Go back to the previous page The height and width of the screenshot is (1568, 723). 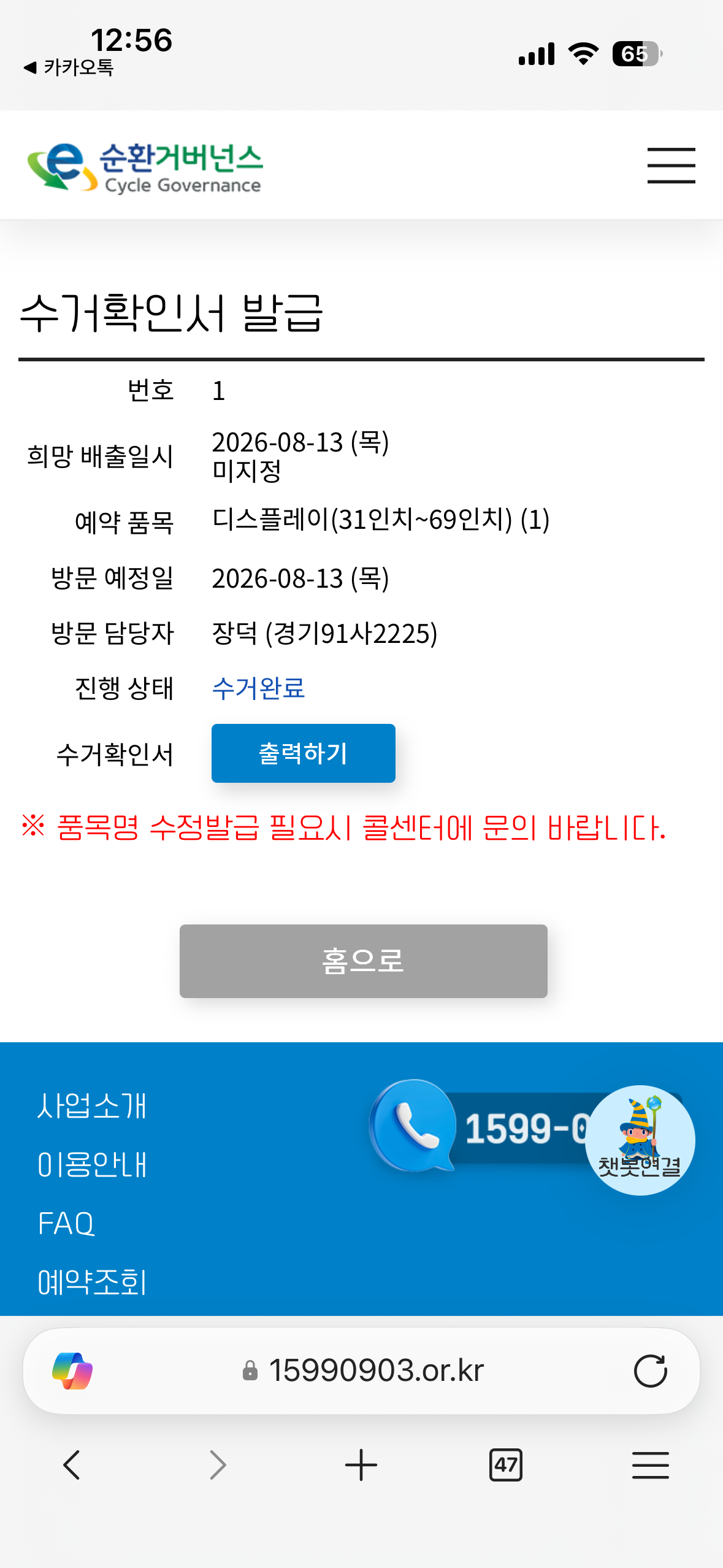point(72,1465)
